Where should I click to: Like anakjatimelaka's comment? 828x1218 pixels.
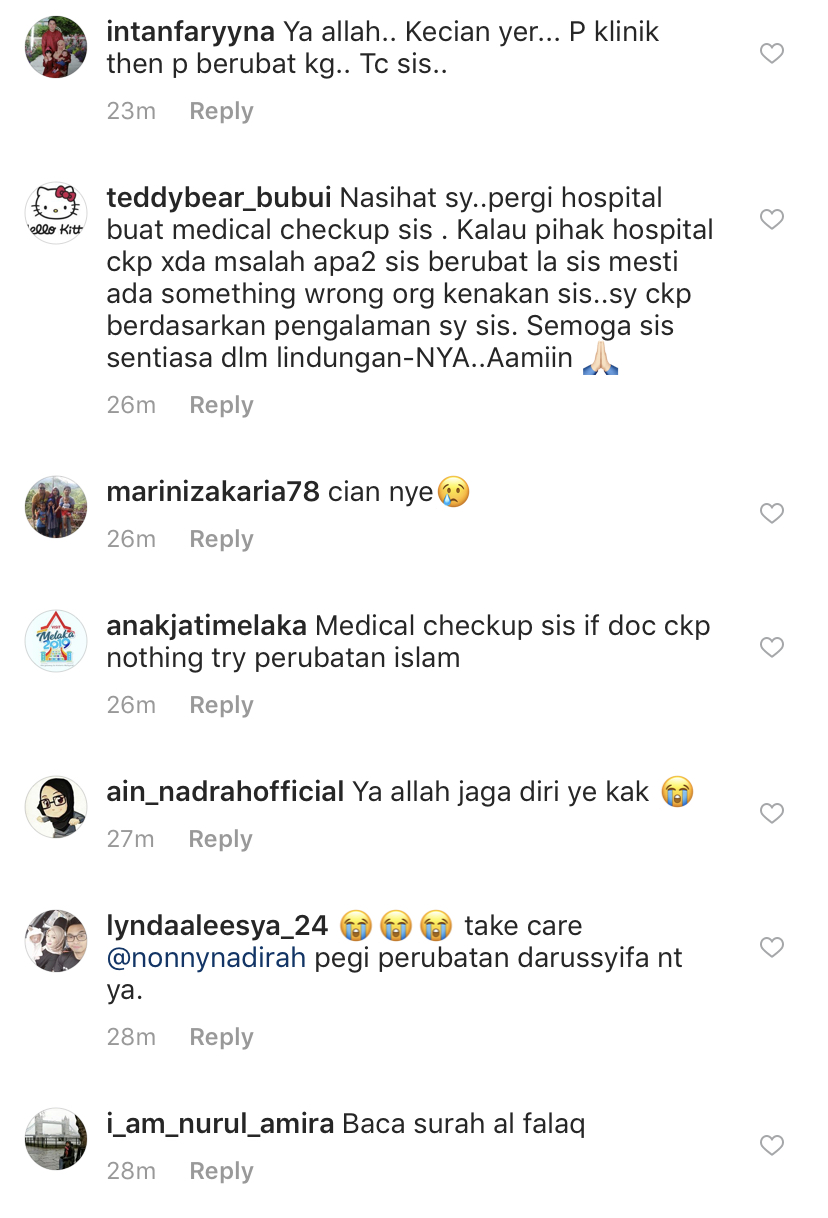click(771, 647)
